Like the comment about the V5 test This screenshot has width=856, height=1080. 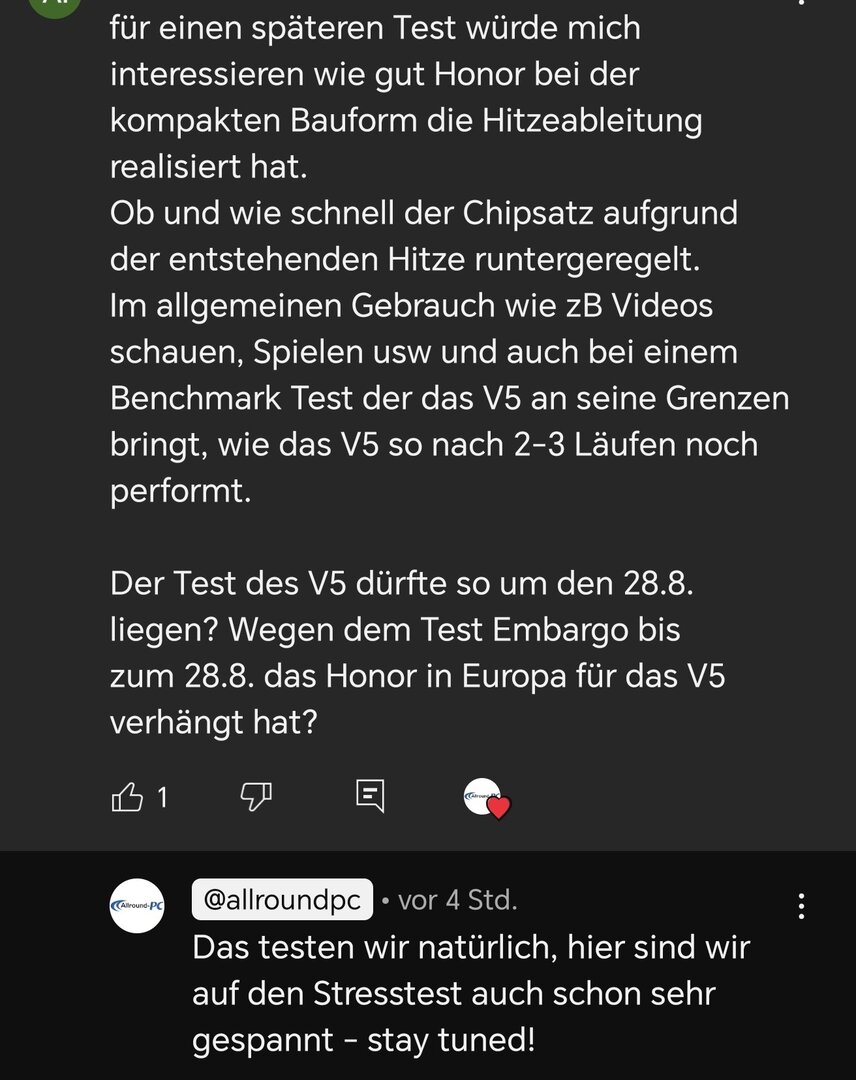[x=127, y=797]
